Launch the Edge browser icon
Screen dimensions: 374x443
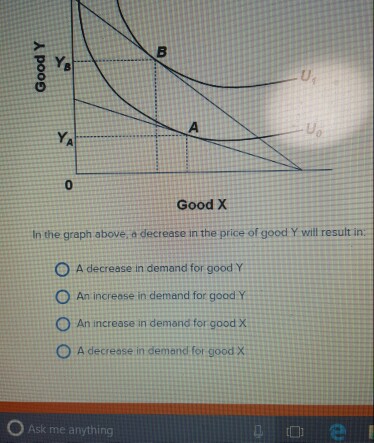point(338,431)
